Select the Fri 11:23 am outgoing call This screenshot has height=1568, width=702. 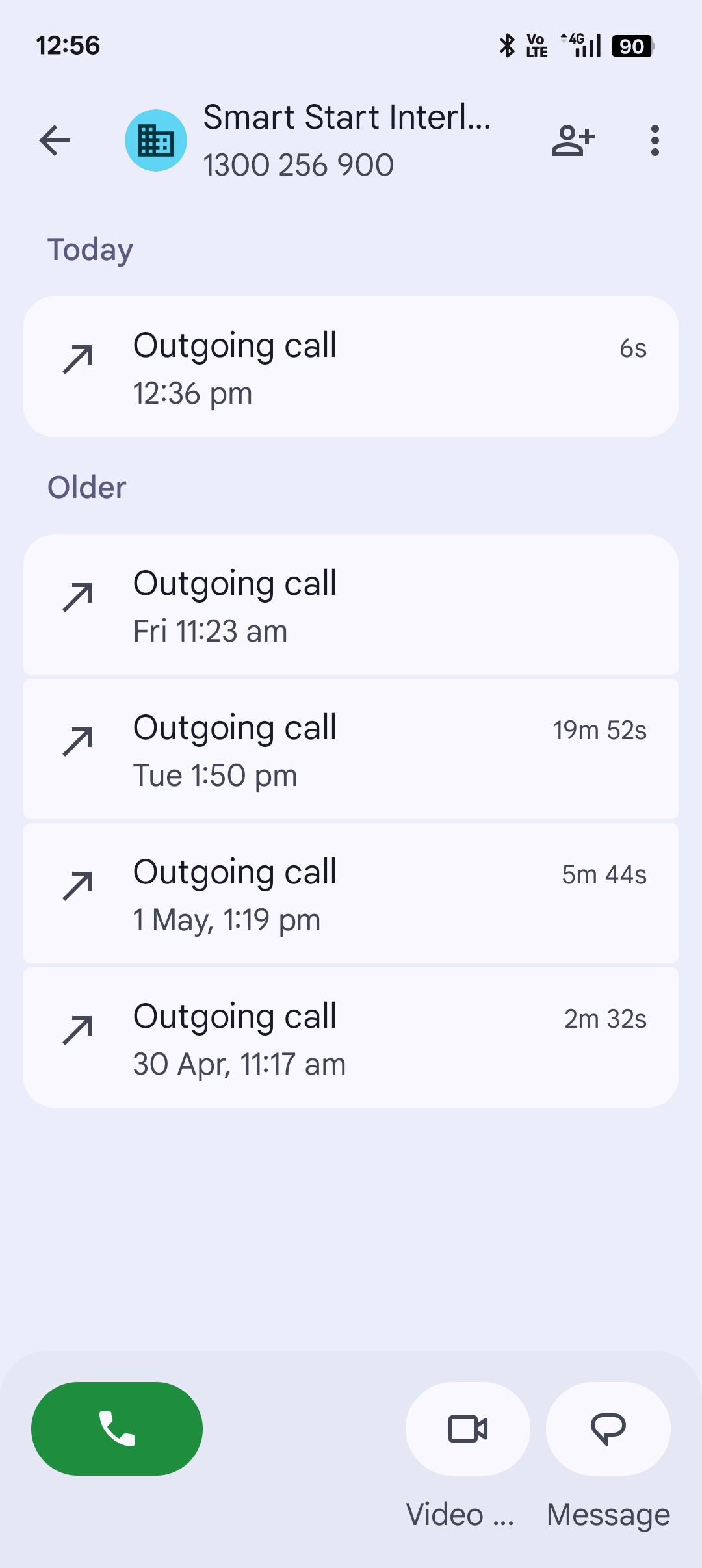tap(351, 605)
